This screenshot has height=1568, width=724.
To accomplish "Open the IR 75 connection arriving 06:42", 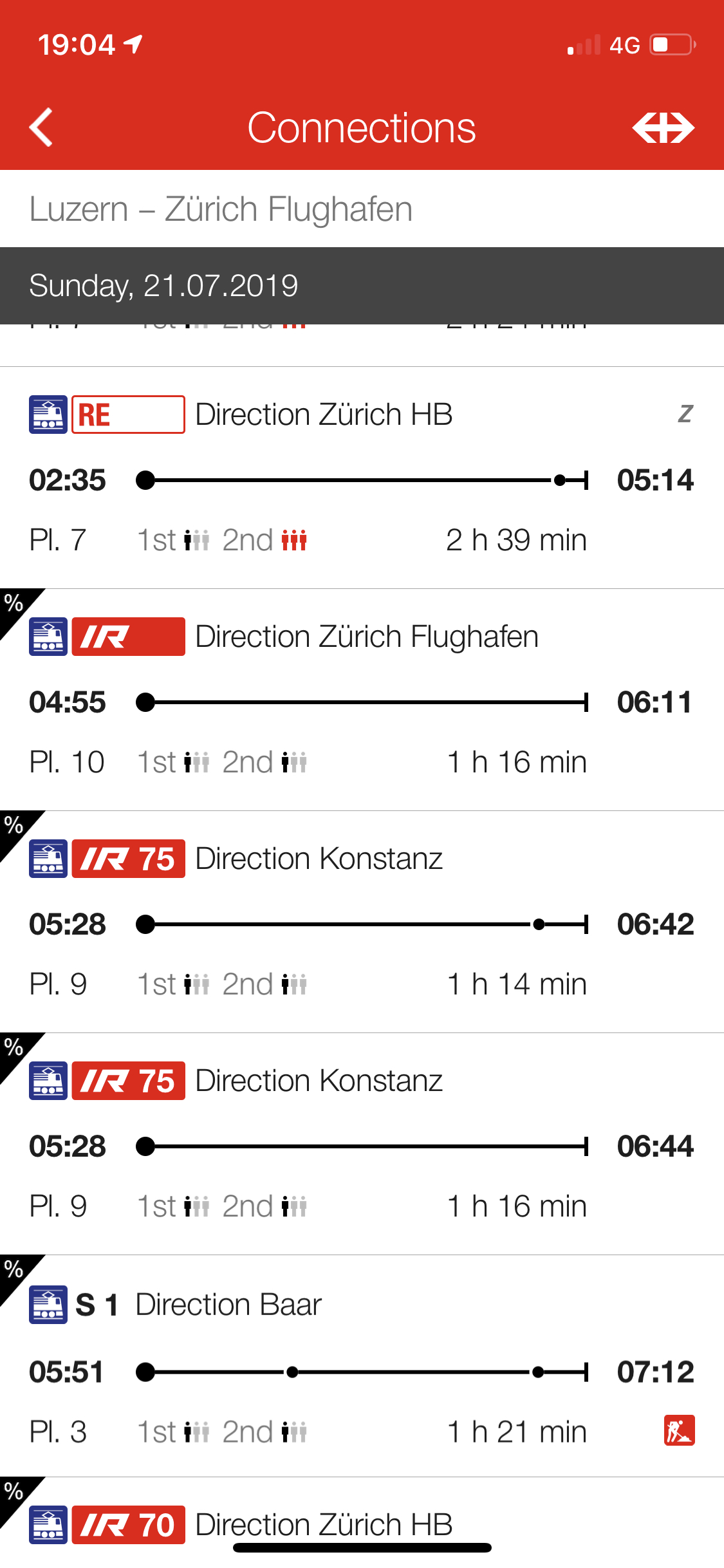I will 362,922.
